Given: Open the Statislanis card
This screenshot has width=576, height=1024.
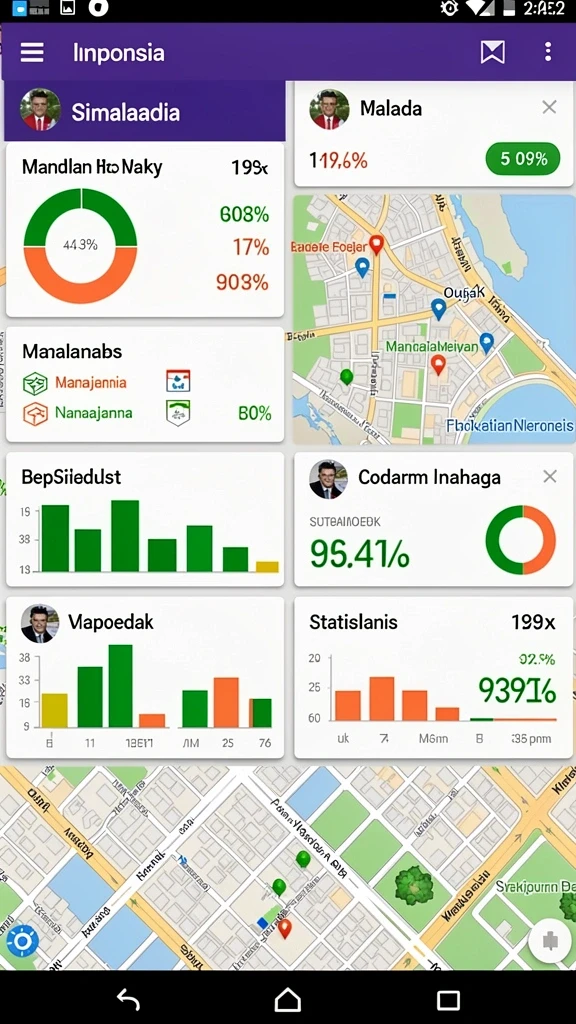Looking at the screenshot, I should coord(434,677).
